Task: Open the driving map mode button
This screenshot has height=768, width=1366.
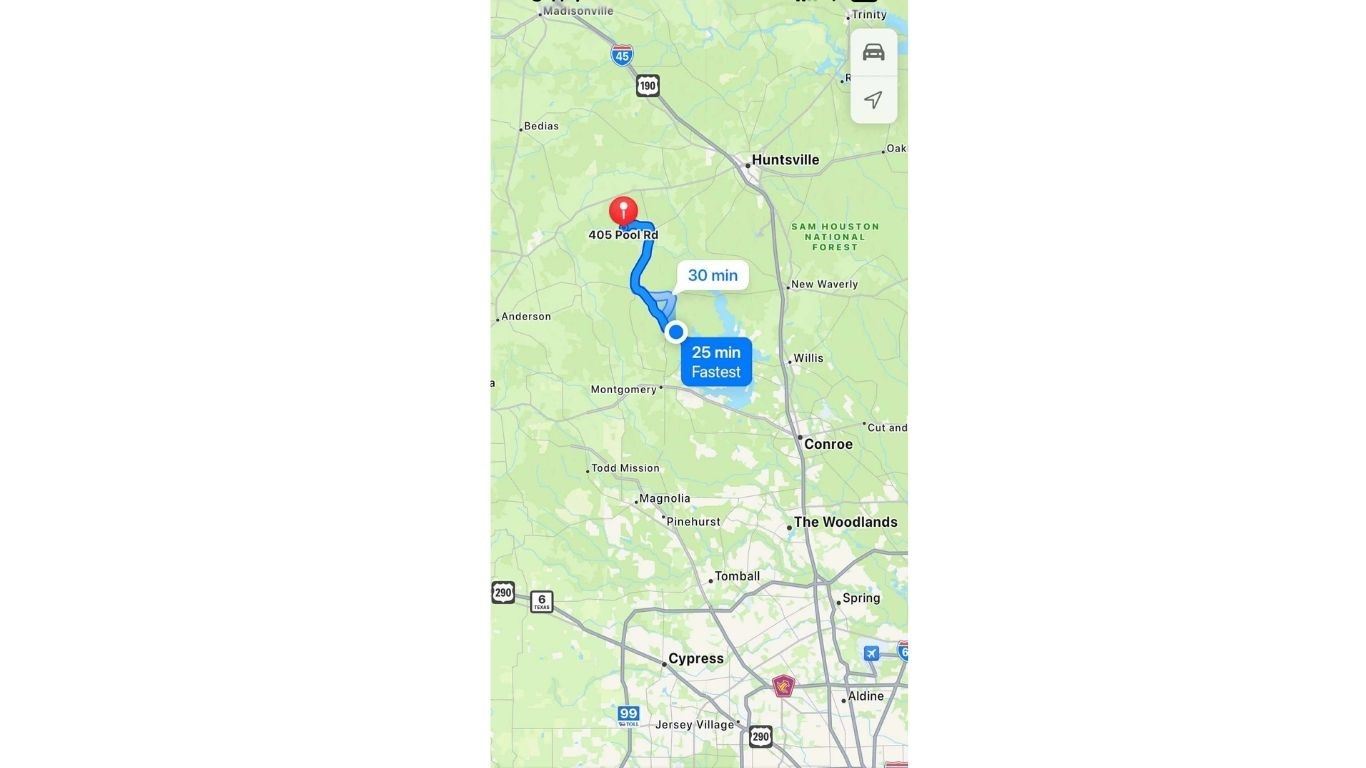Action: coord(873,53)
